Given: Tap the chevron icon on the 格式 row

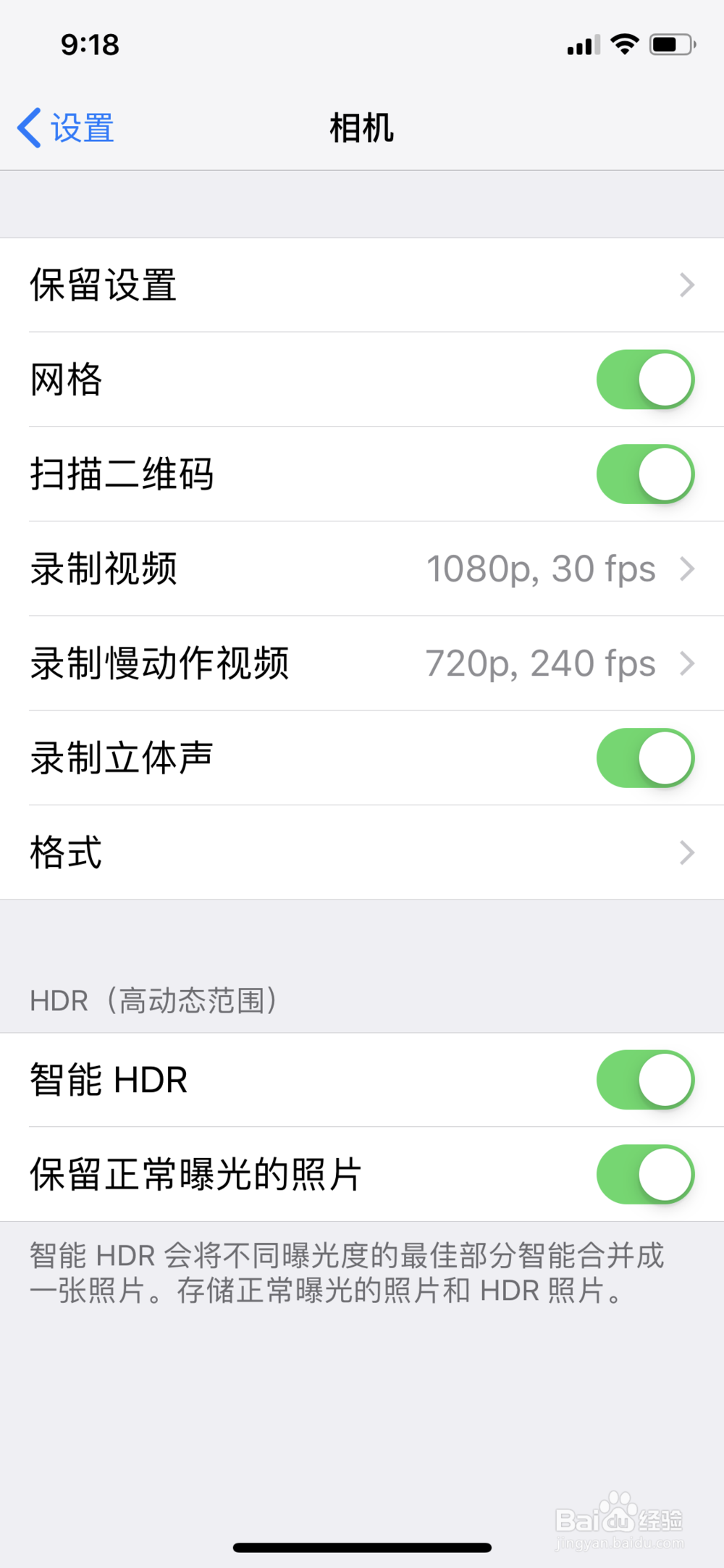Looking at the screenshot, I should 686,852.
